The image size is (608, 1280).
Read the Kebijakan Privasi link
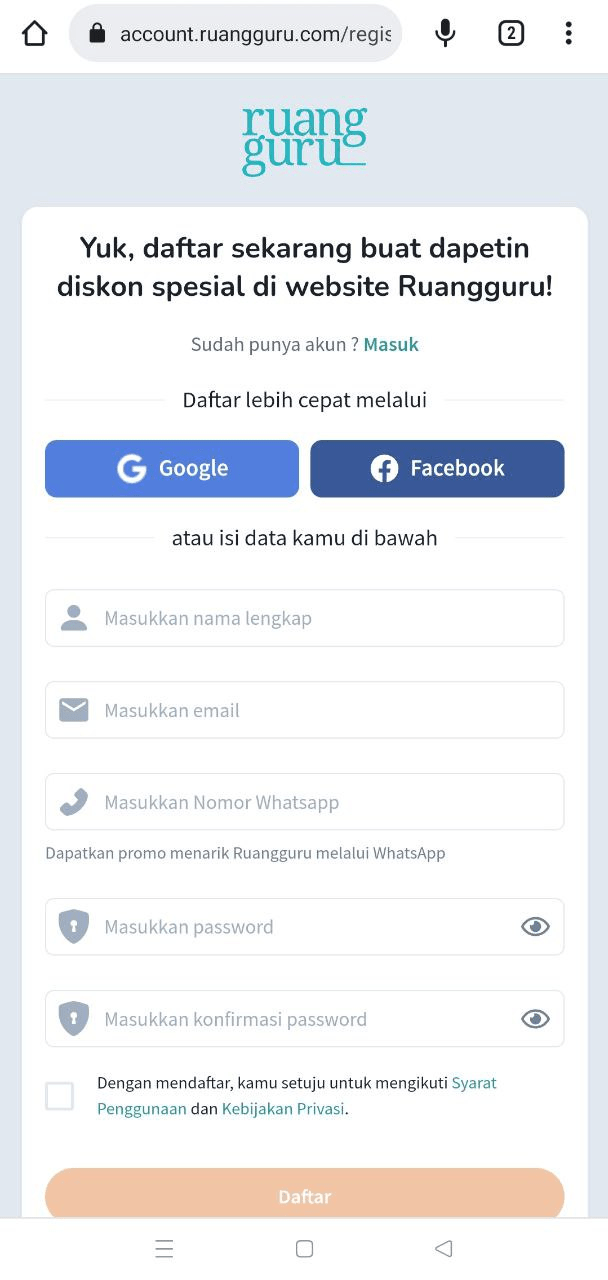pos(283,1109)
